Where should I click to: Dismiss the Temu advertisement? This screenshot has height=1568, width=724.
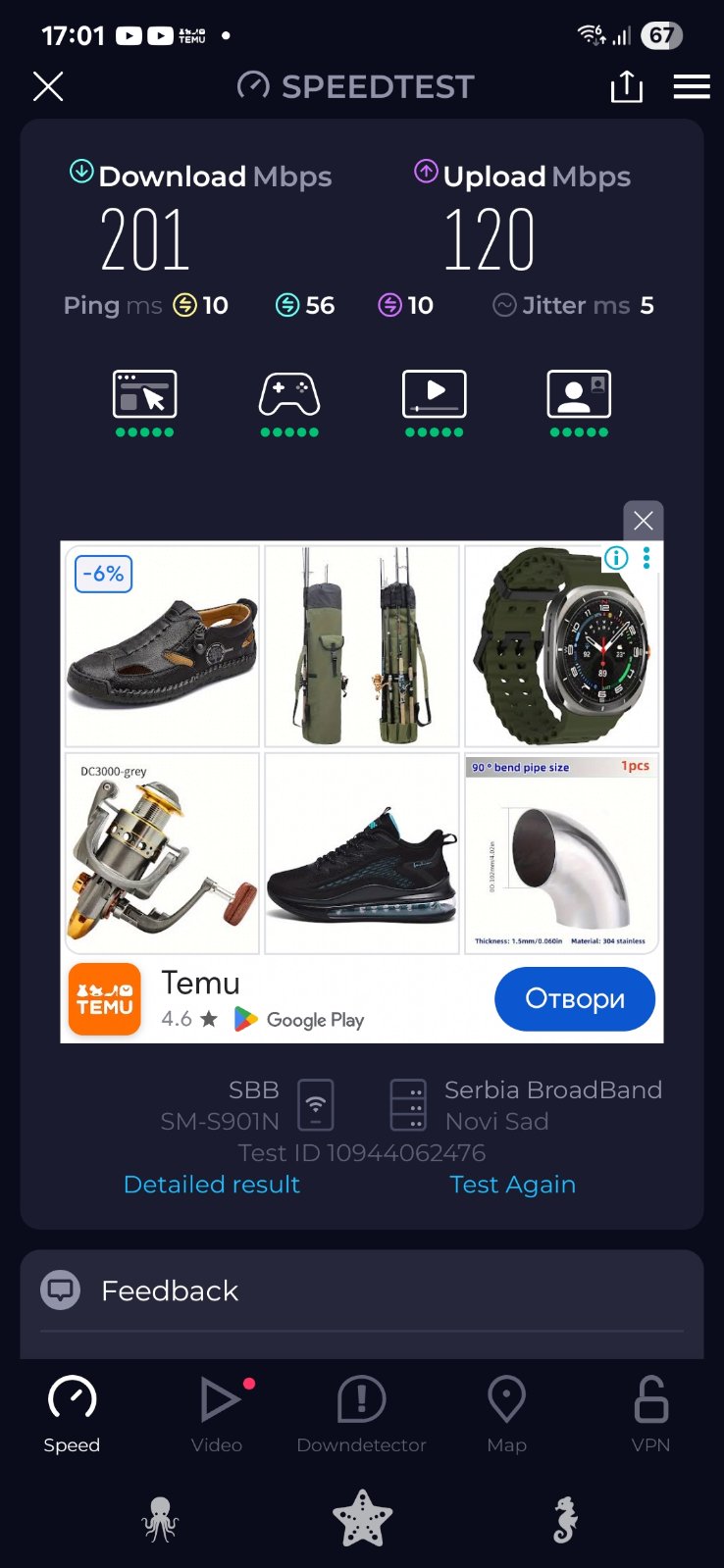644,521
